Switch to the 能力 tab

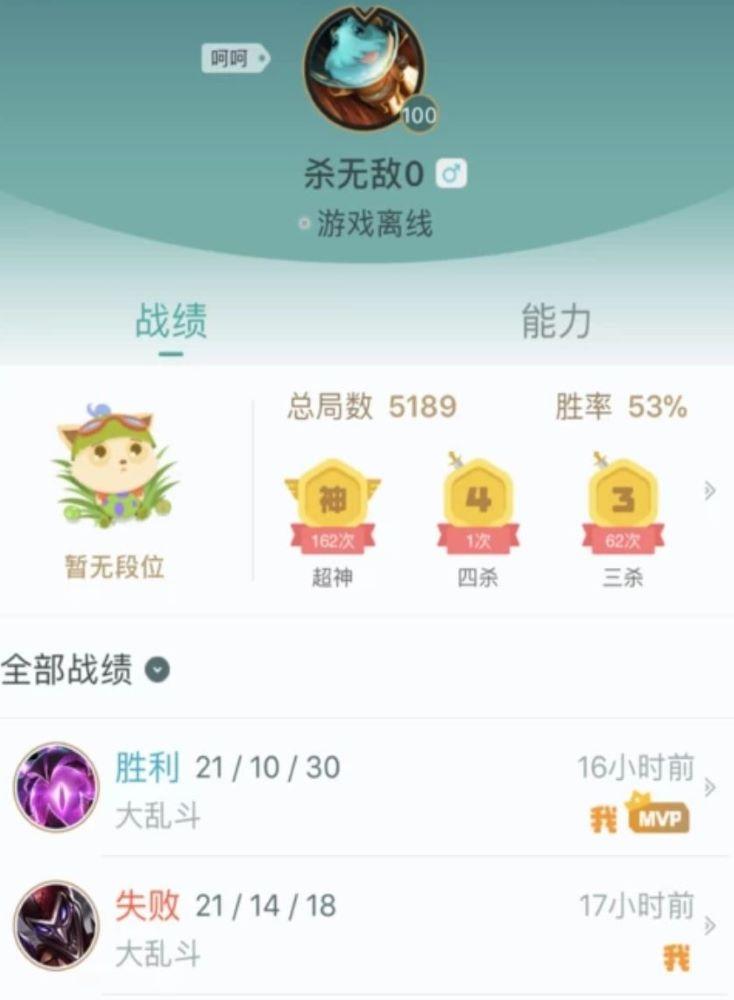click(556, 322)
